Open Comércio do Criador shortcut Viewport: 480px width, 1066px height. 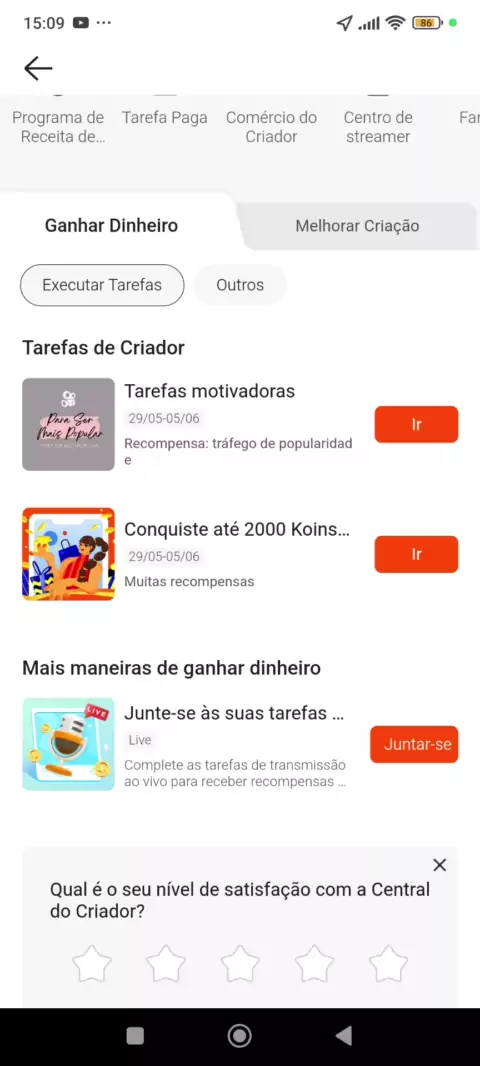pos(271,126)
